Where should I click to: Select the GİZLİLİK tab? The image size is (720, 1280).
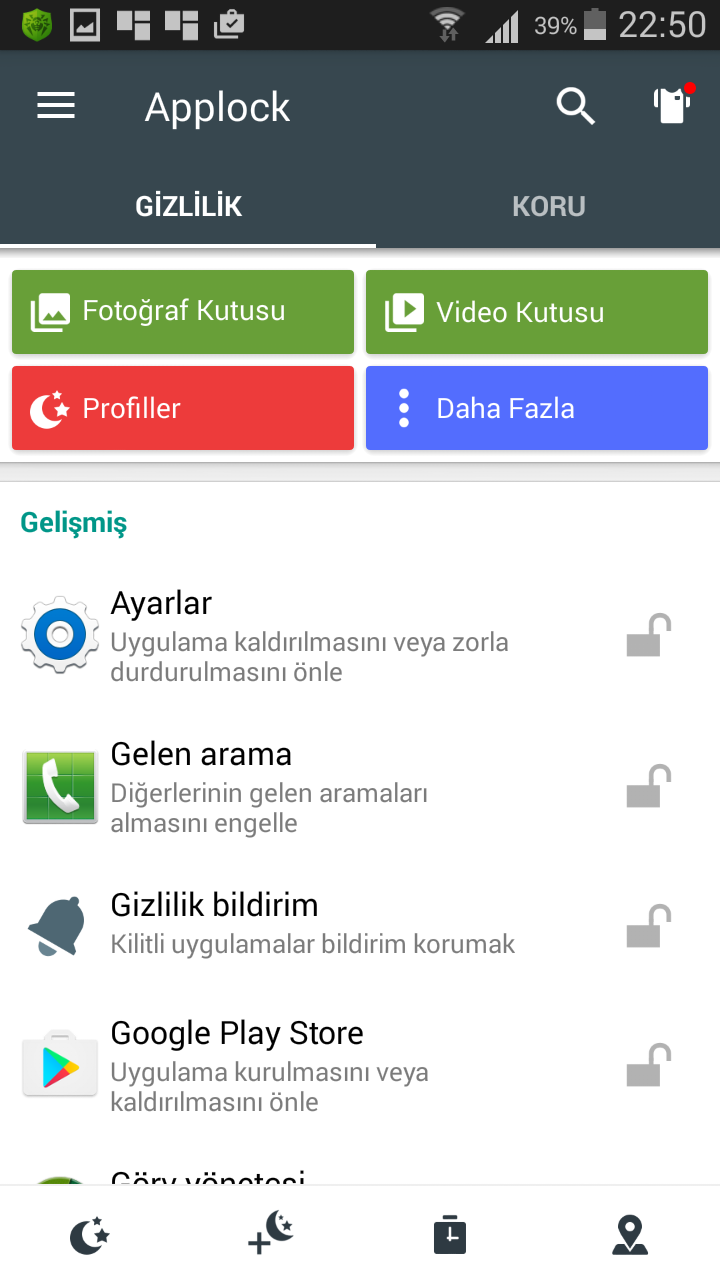click(x=188, y=206)
